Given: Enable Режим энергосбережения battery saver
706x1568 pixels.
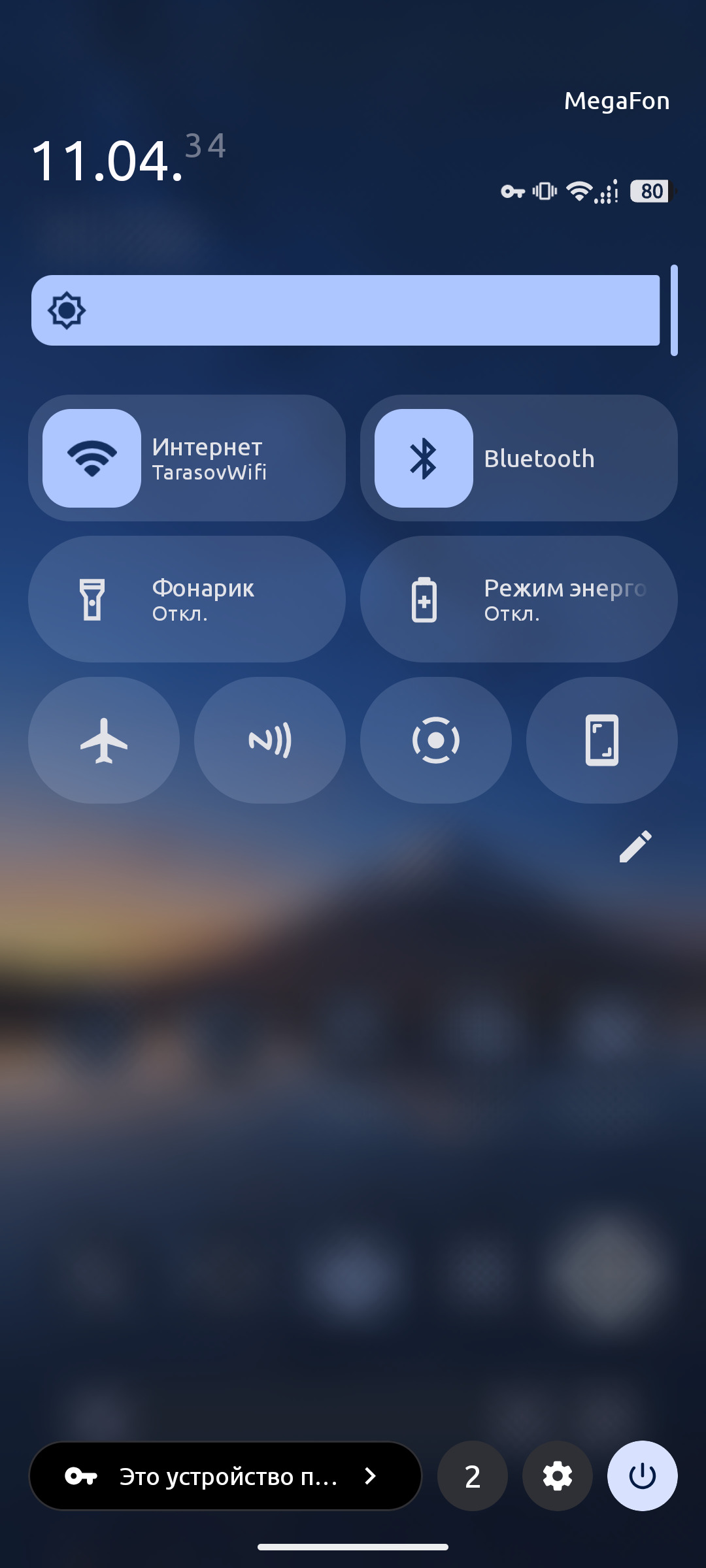Looking at the screenshot, I should click(x=518, y=599).
